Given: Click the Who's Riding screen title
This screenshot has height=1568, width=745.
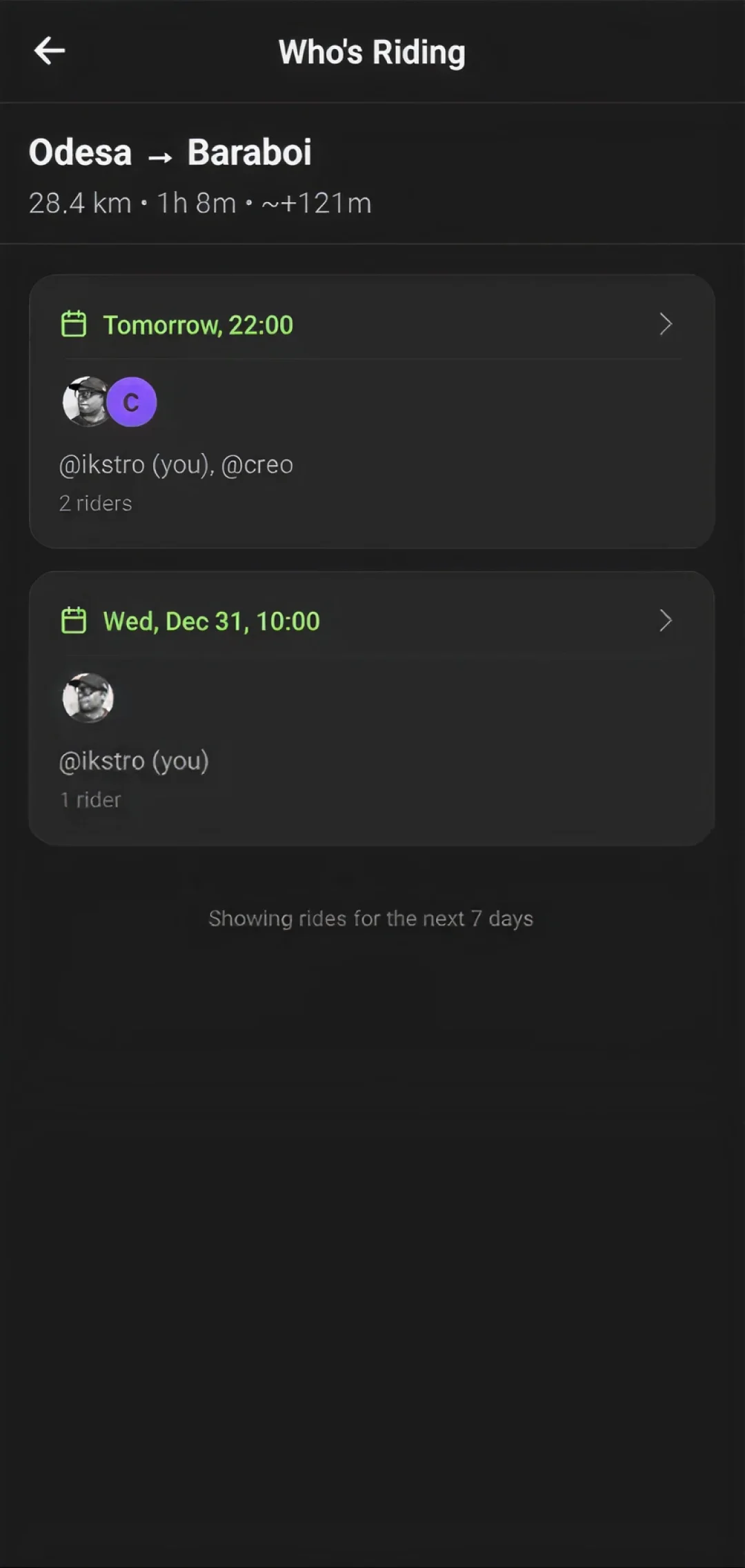Looking at the screenshot, I should click(x=372, y=52).
